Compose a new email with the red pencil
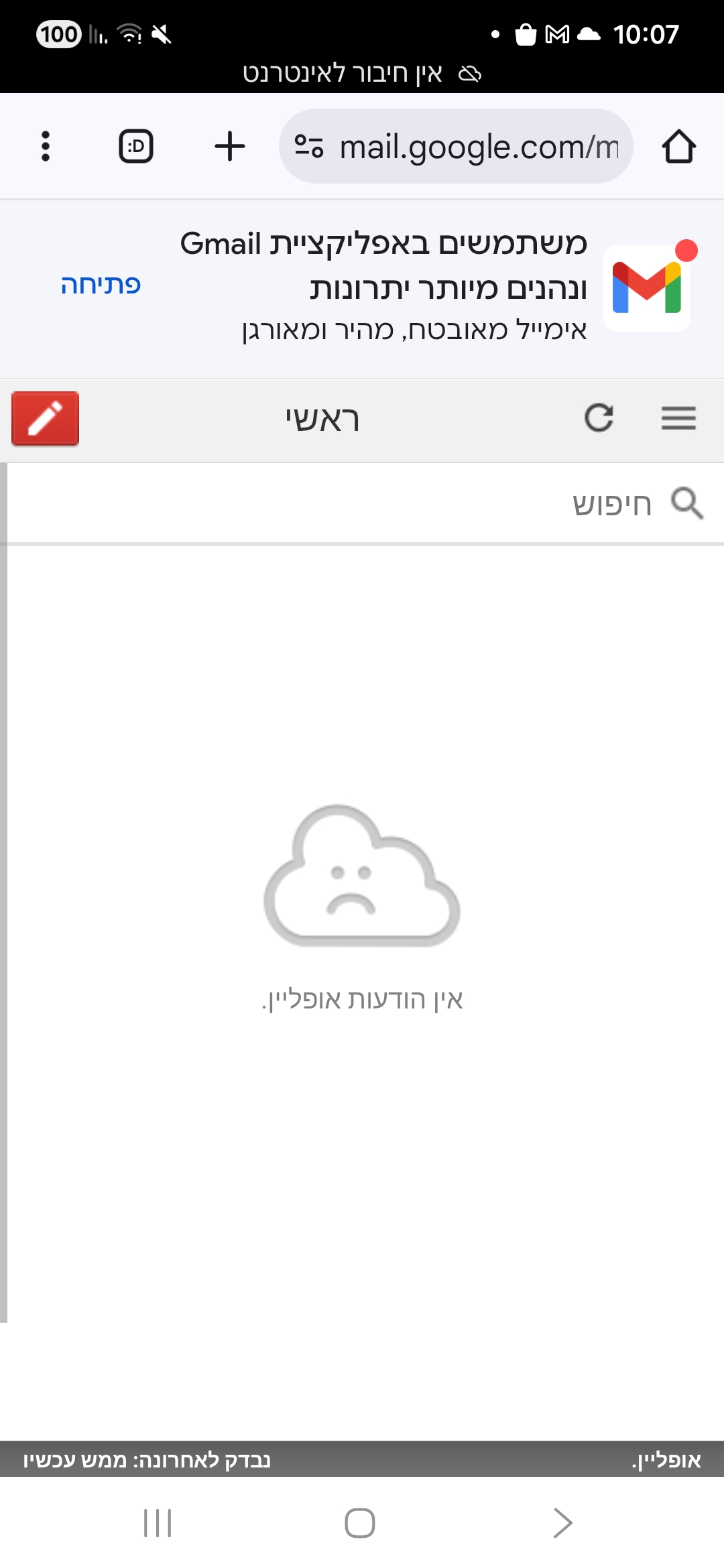The image size is (724, 1568). tap(45, 419)
